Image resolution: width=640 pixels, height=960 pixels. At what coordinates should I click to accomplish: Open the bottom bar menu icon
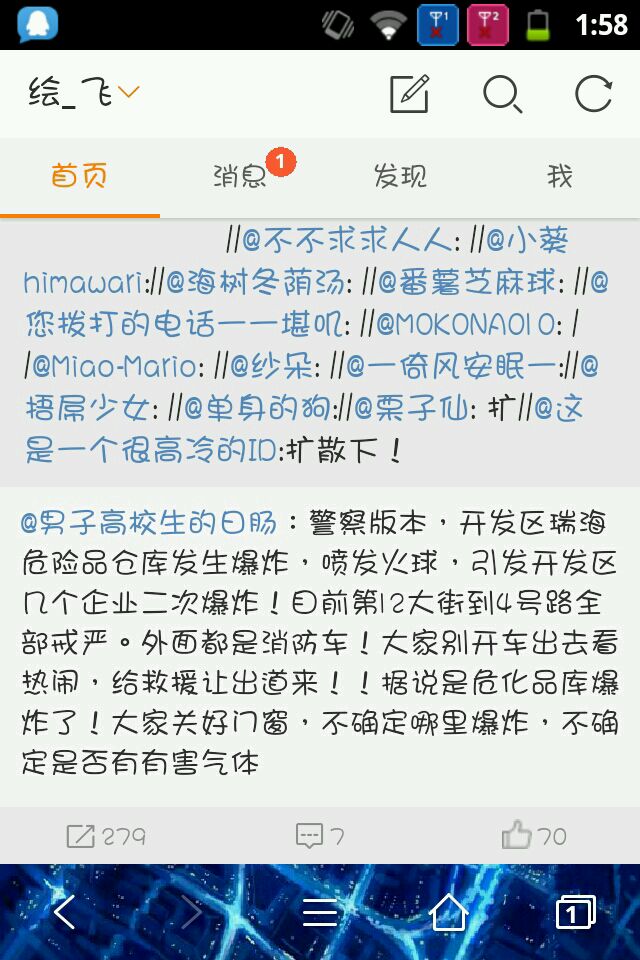click(x=320, y=912)
